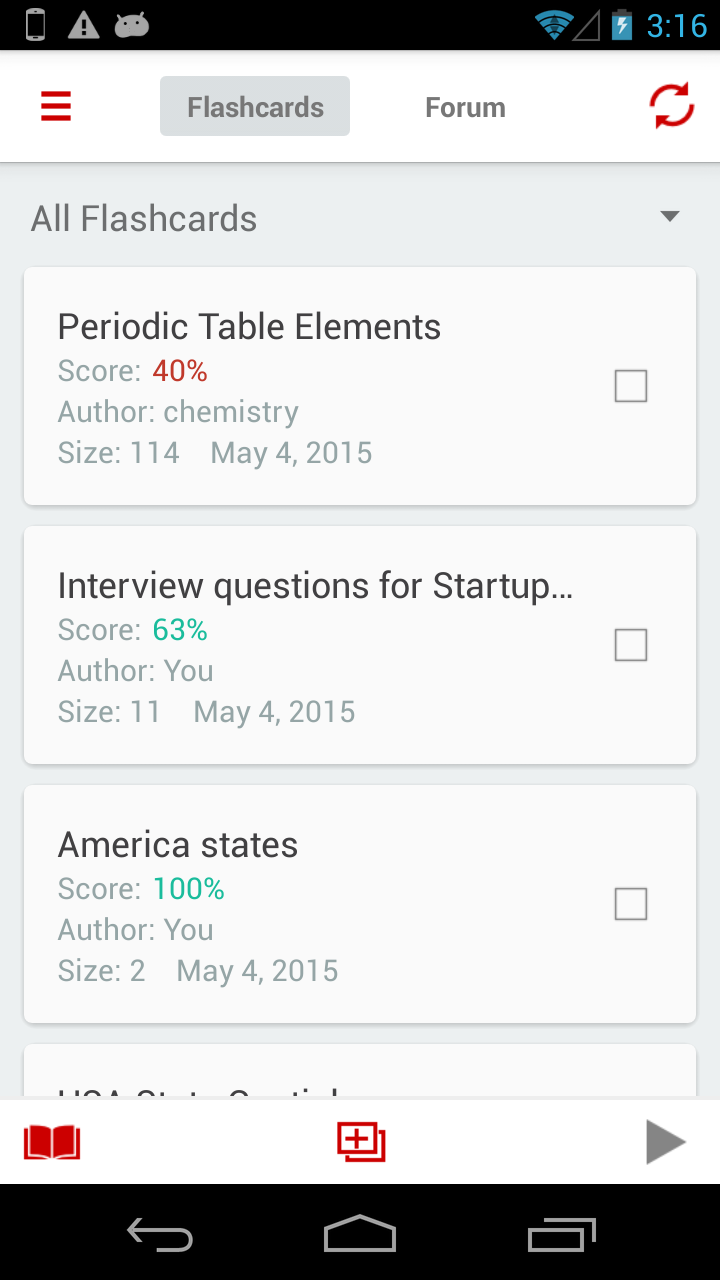Click the 40% score indicator
This screenshot has width=720, height=1280.
pos(179,371)
